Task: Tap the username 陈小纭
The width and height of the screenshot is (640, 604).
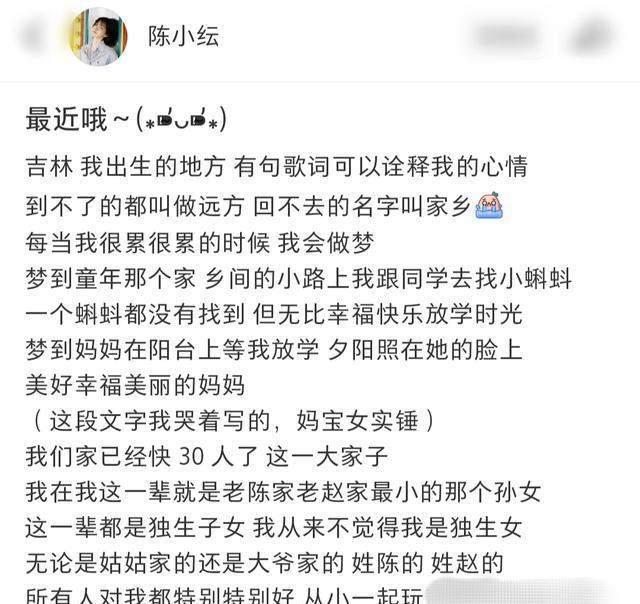Action: (x=183, y=37)
